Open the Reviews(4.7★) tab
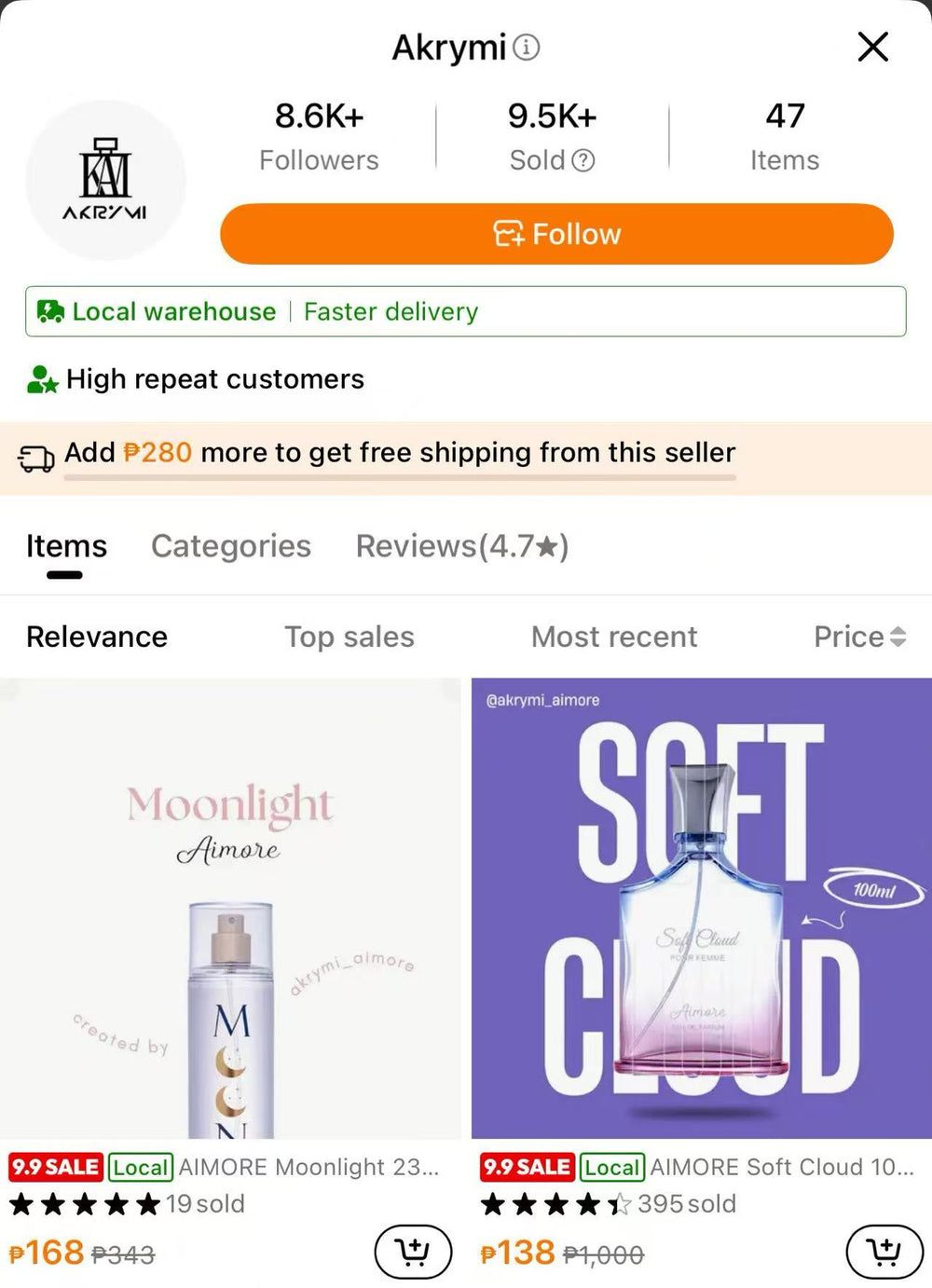Image resolution: width=932 pixels, height=1288 pixels. [462, 546]
